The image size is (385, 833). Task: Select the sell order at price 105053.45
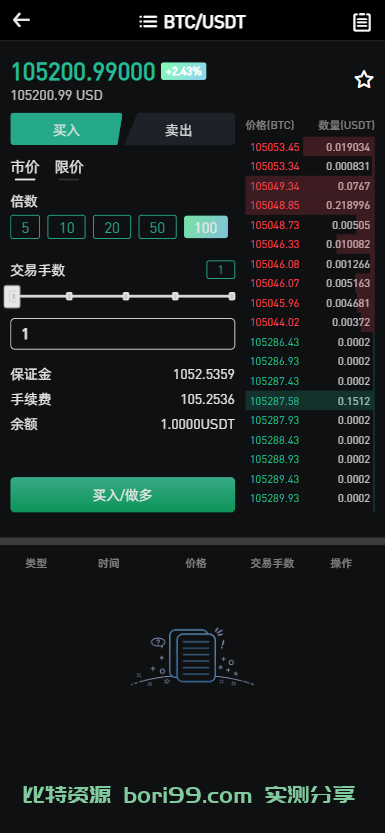310,147
